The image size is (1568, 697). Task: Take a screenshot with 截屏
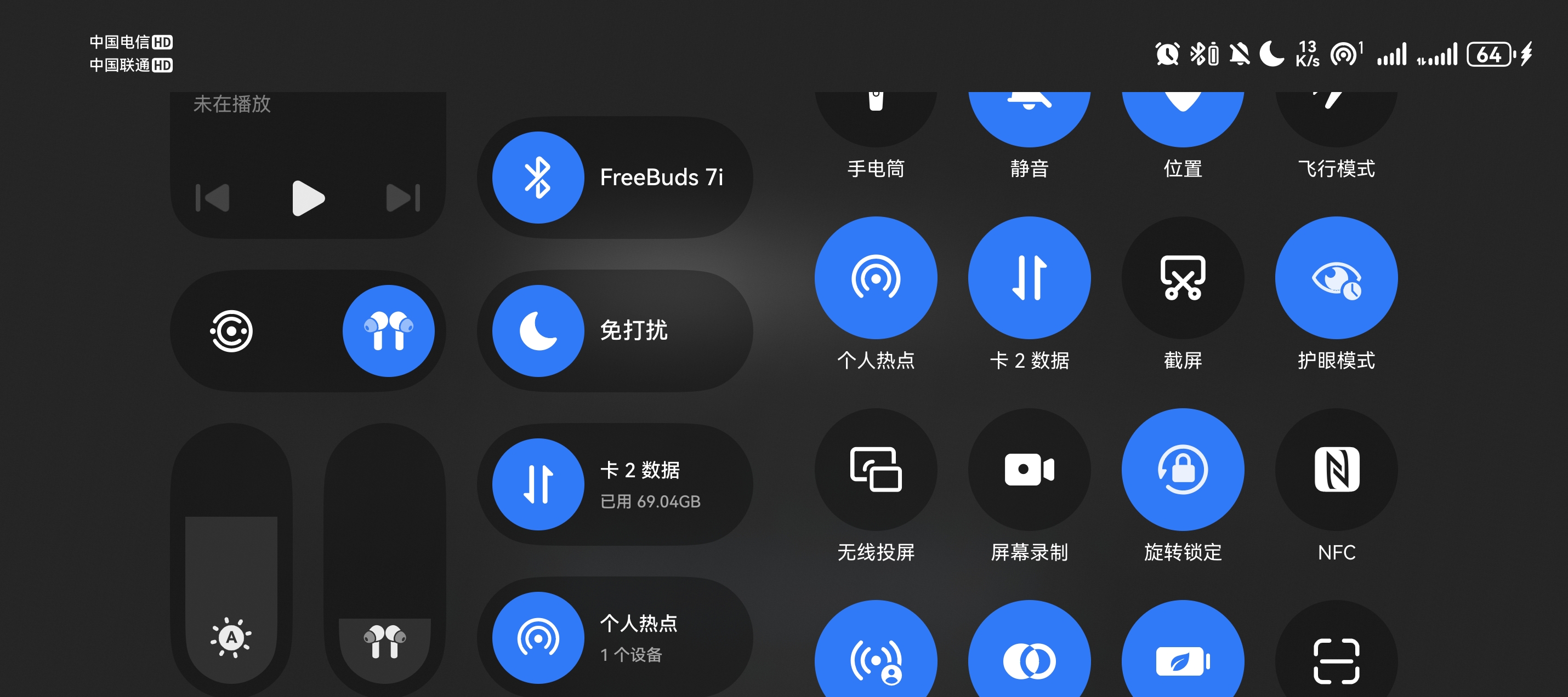point(1183,278)
